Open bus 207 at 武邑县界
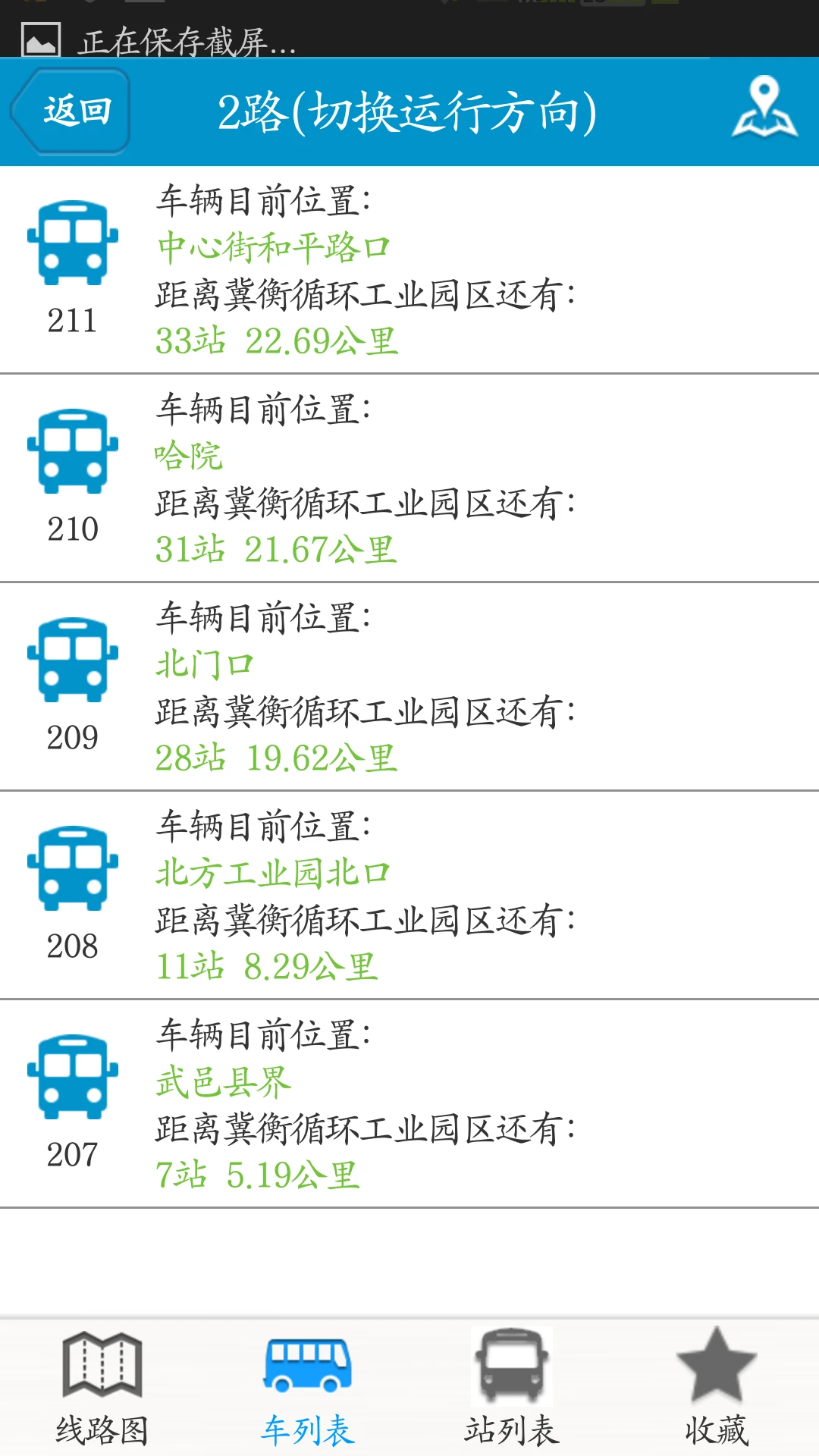The image size is (819, 1456). 409,1104
